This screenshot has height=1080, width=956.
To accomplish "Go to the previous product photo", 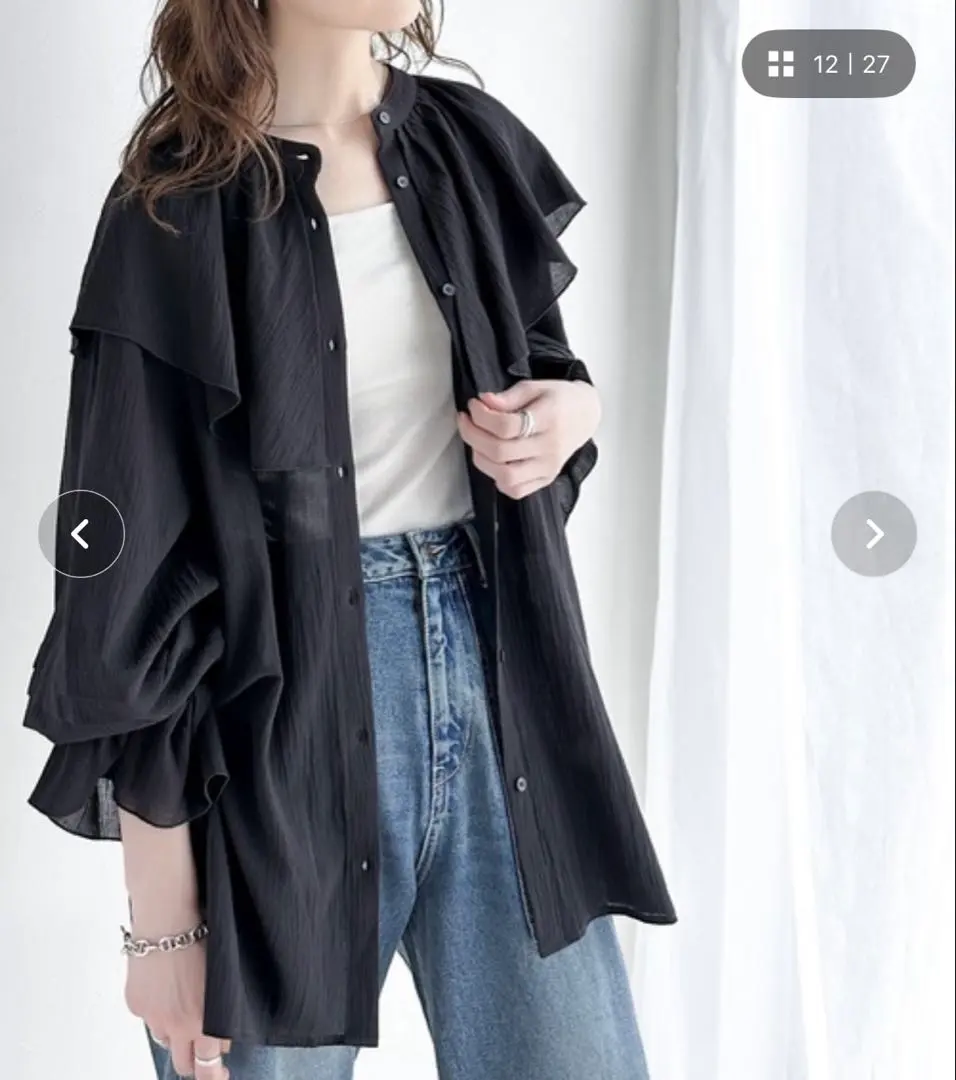I will [x=81, y=534].
